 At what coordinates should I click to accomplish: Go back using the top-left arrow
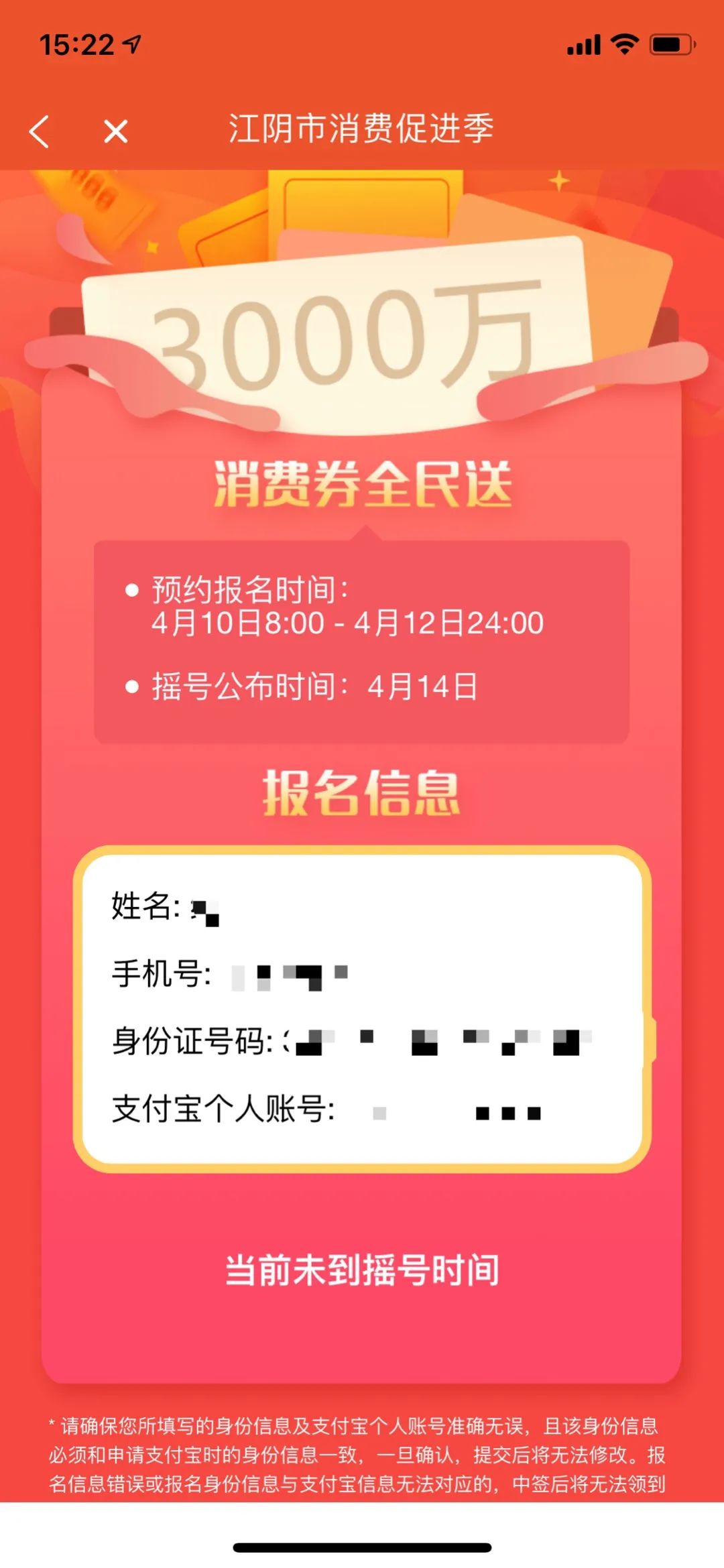40,131
